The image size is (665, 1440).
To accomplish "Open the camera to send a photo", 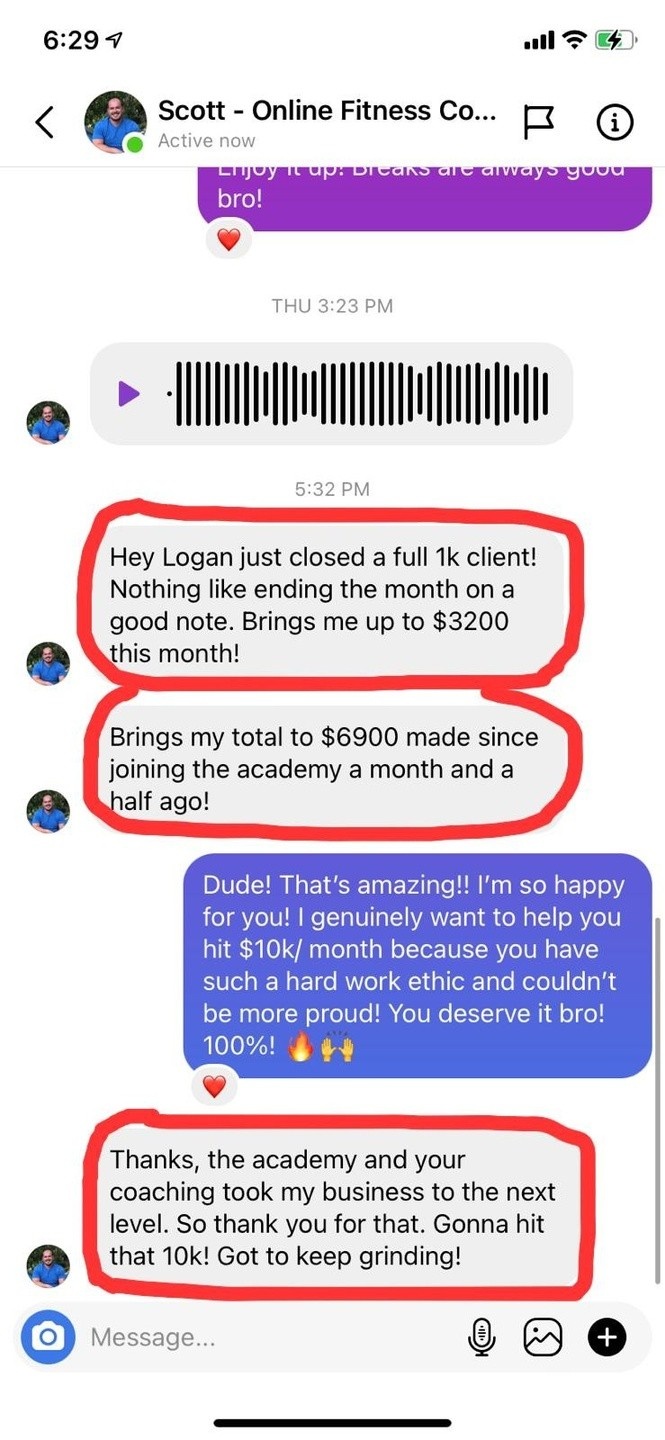I will [48, 1336].
